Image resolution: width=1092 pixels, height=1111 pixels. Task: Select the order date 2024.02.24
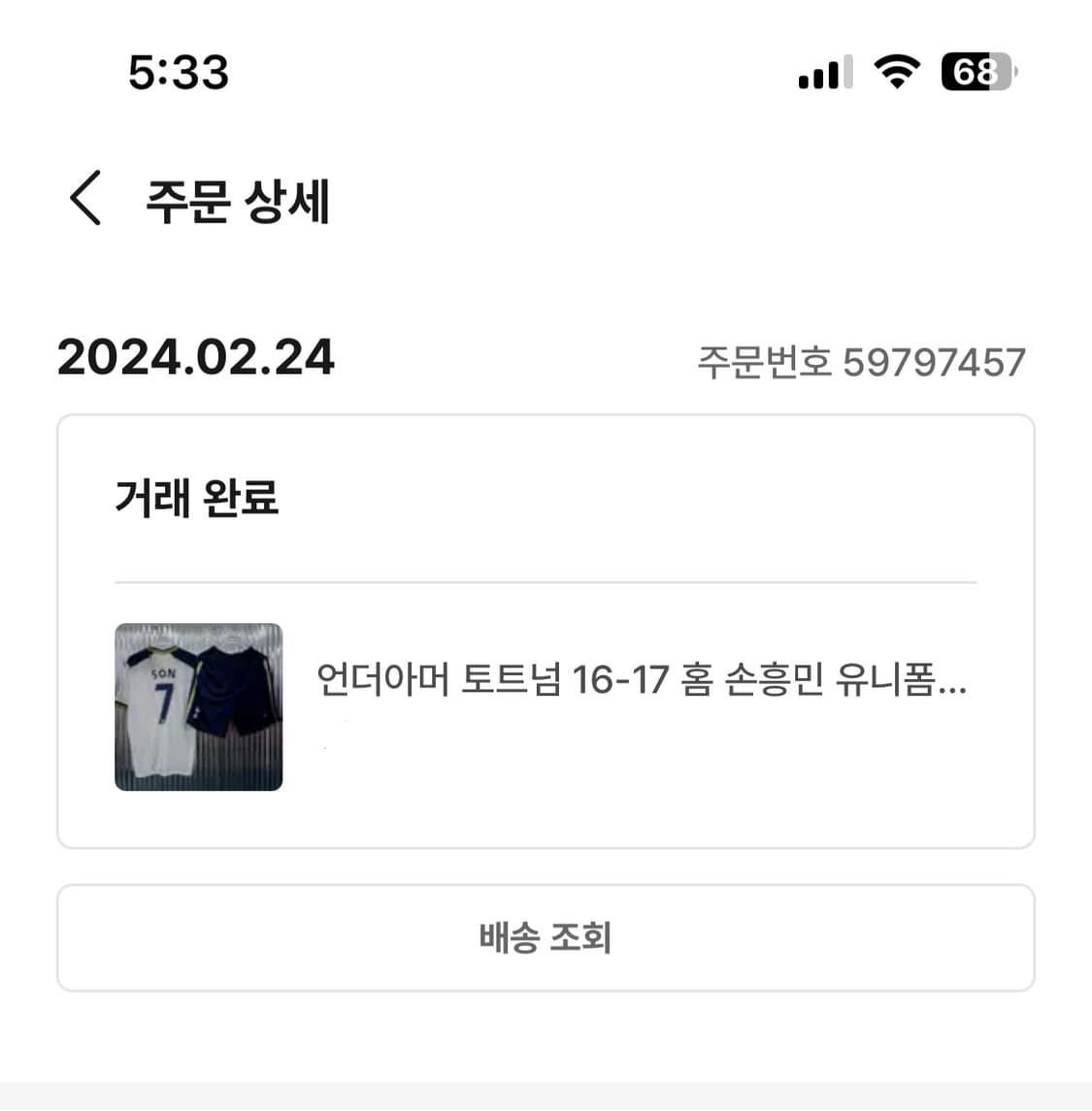194,359
